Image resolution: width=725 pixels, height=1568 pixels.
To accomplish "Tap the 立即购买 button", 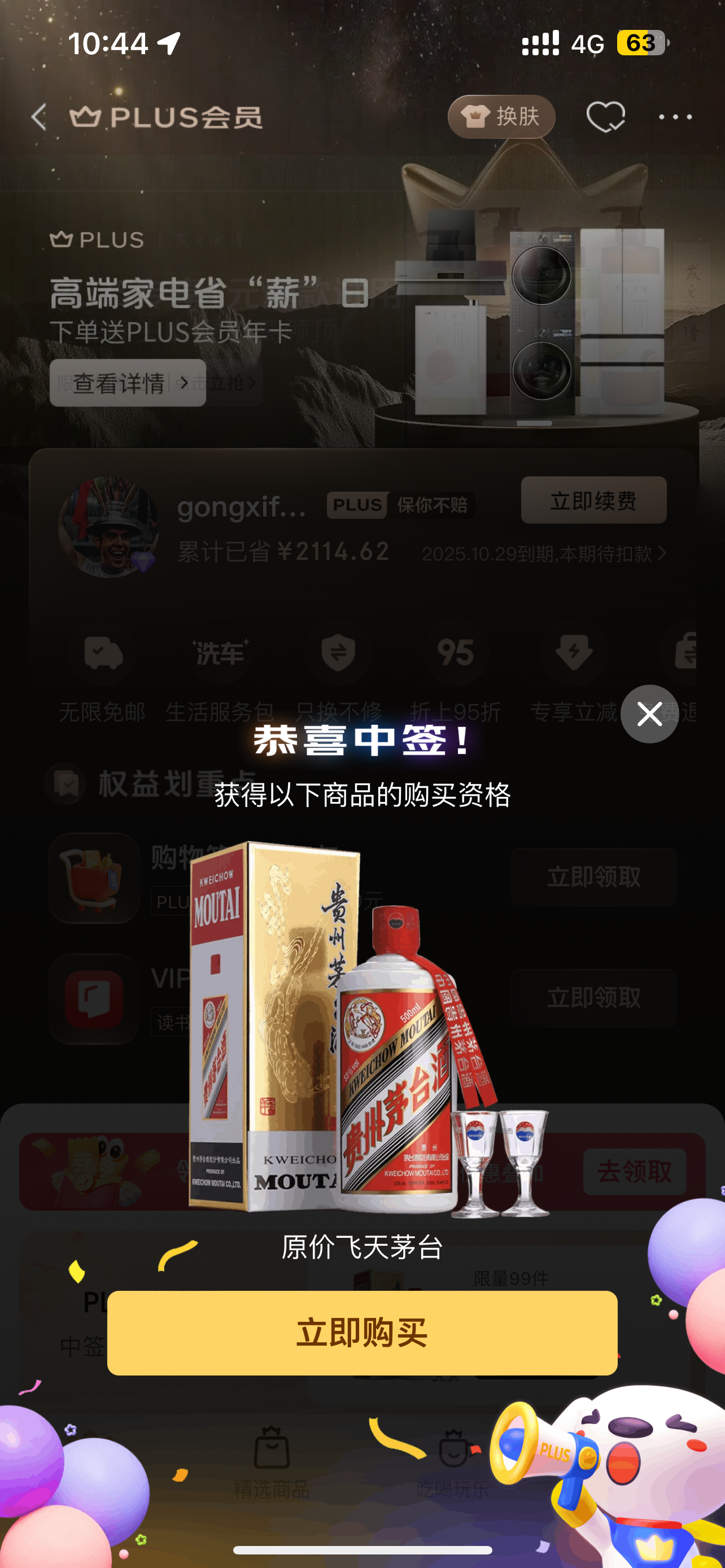I will click(362, 1333).
